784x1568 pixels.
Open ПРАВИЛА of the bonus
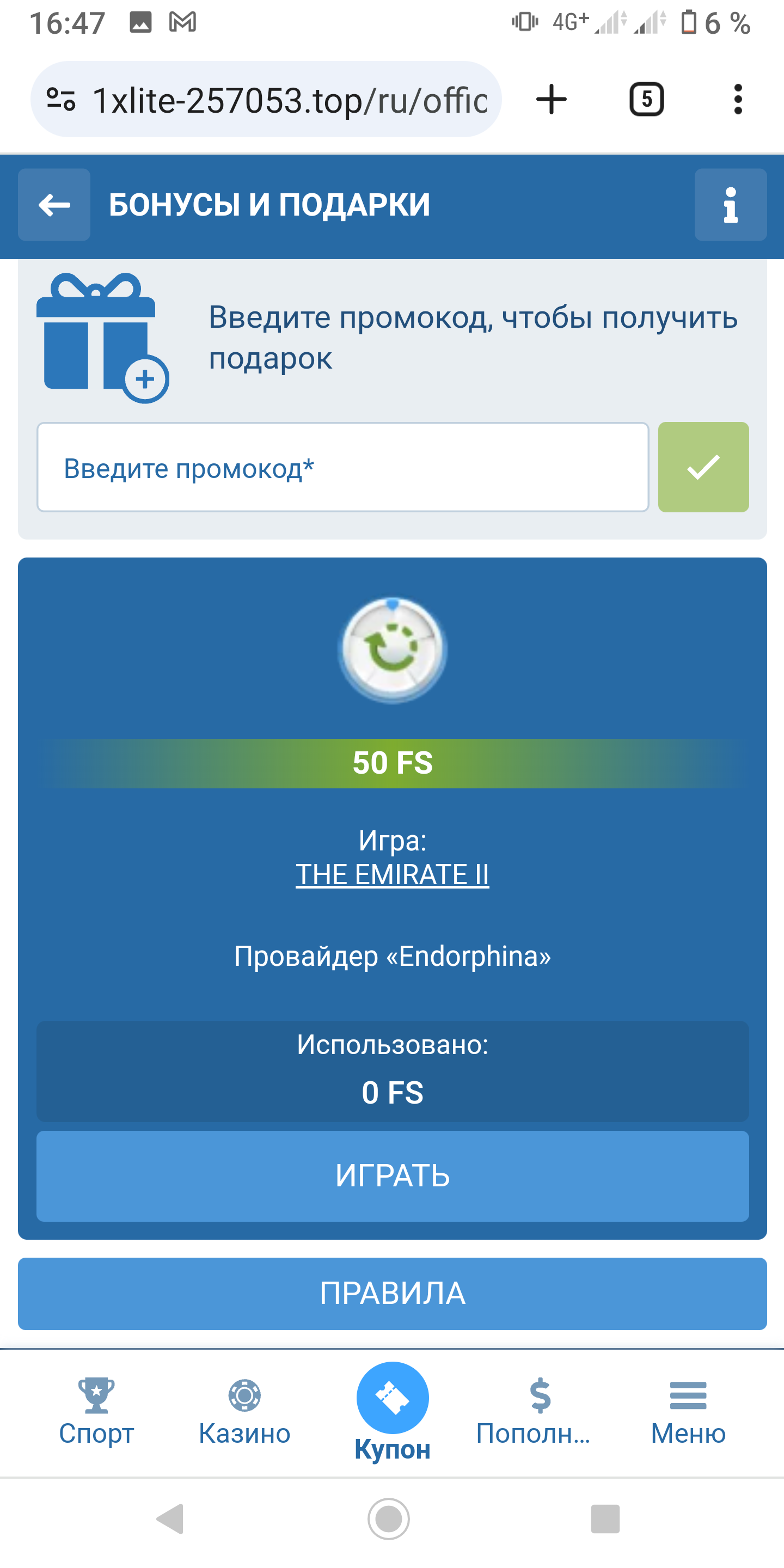[x=392, y=1293]
